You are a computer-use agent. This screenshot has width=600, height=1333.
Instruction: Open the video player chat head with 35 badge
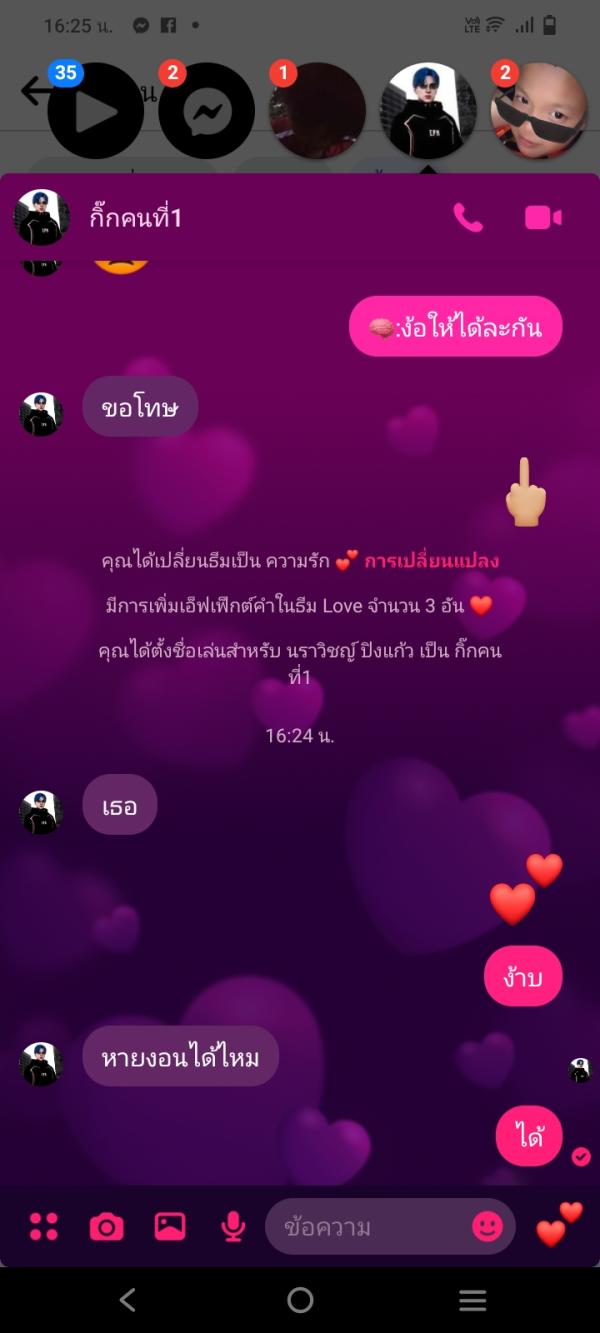tap(95, 111)
